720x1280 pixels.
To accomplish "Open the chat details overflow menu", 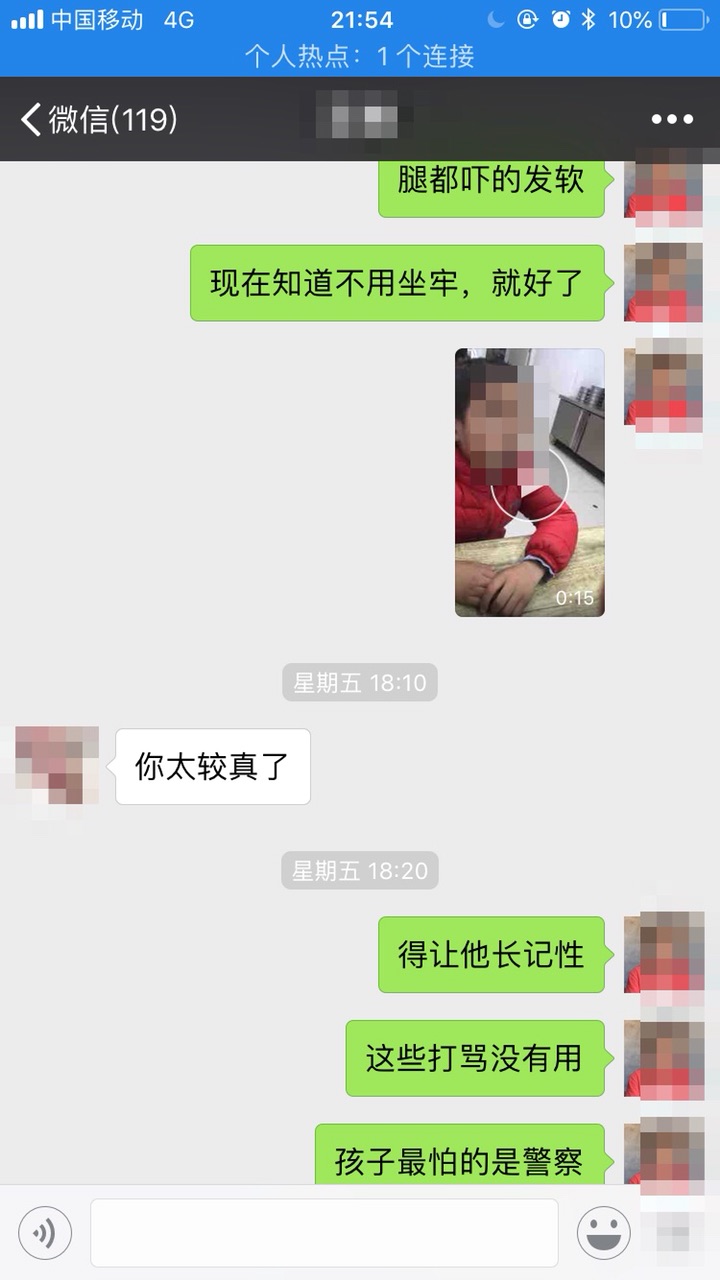I will tap(672, 120).
